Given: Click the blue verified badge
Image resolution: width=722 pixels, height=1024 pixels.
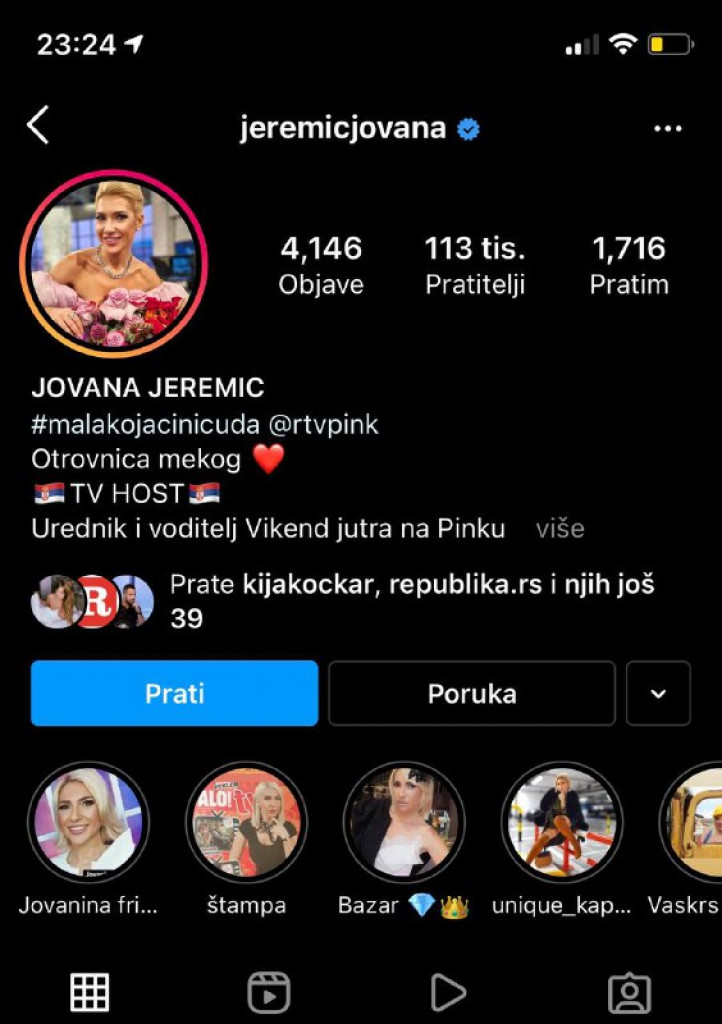Looking at the screenshot, I should pyautogui.click(x=467, y=128).
